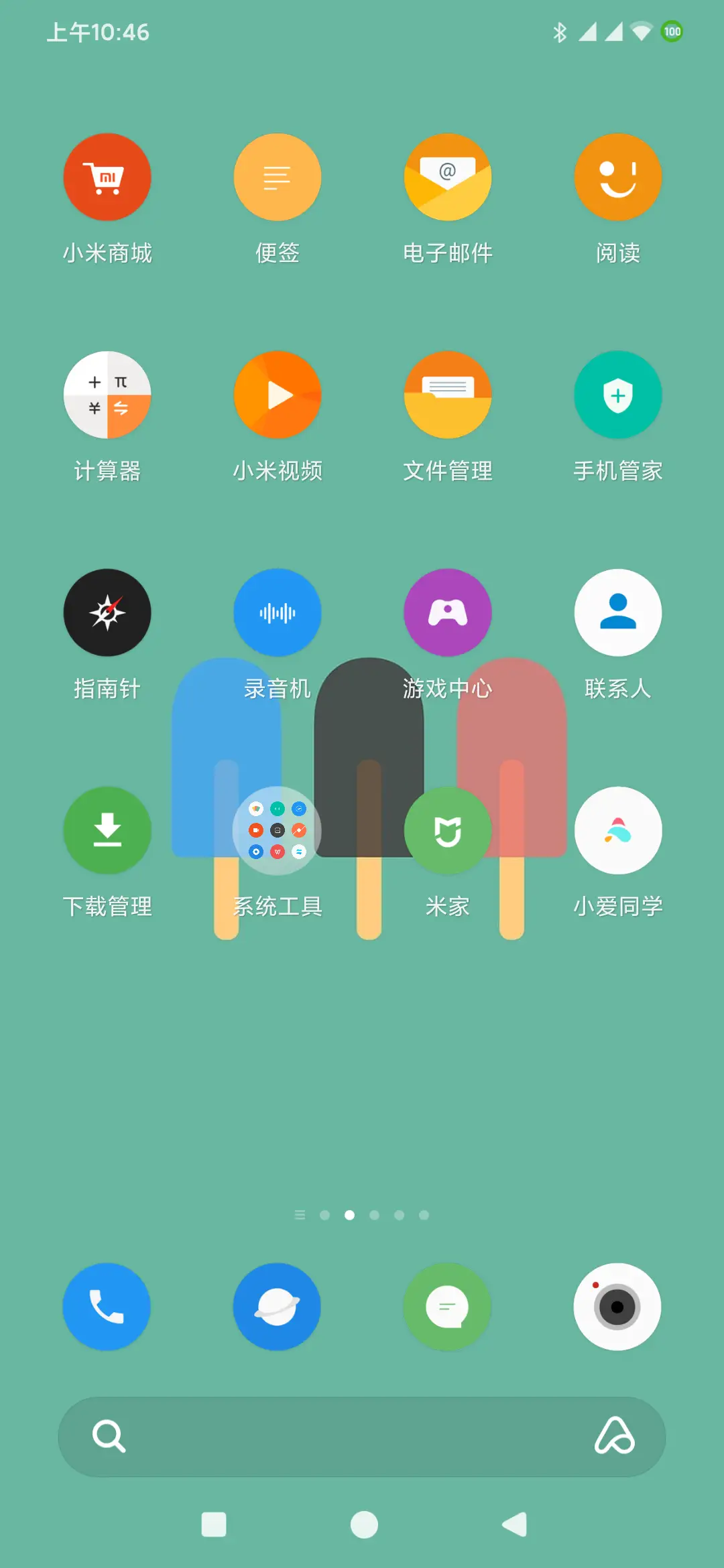Open the 电子邮件 email app
Screen dimensions: 724x1568
pos(448,177)
